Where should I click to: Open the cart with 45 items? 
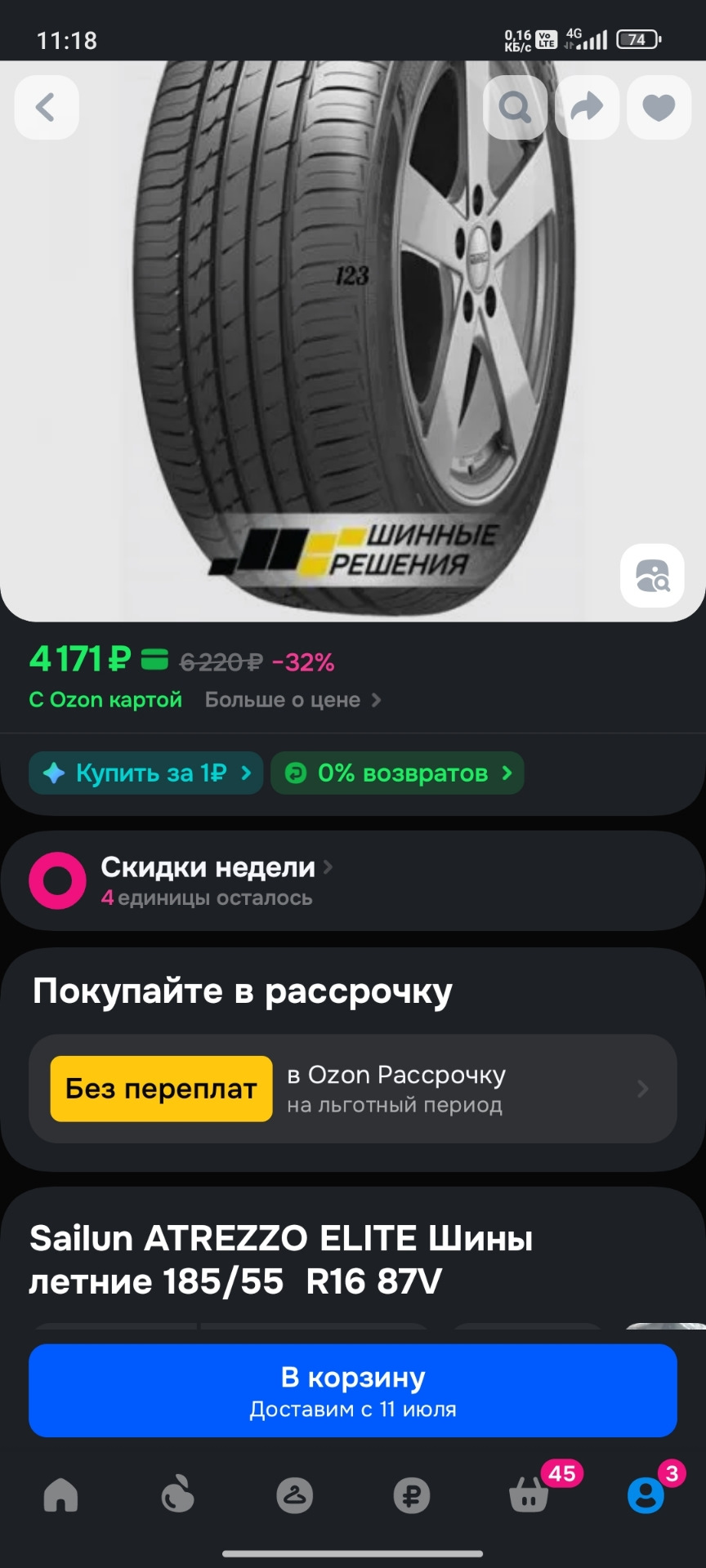point(529,1495)
